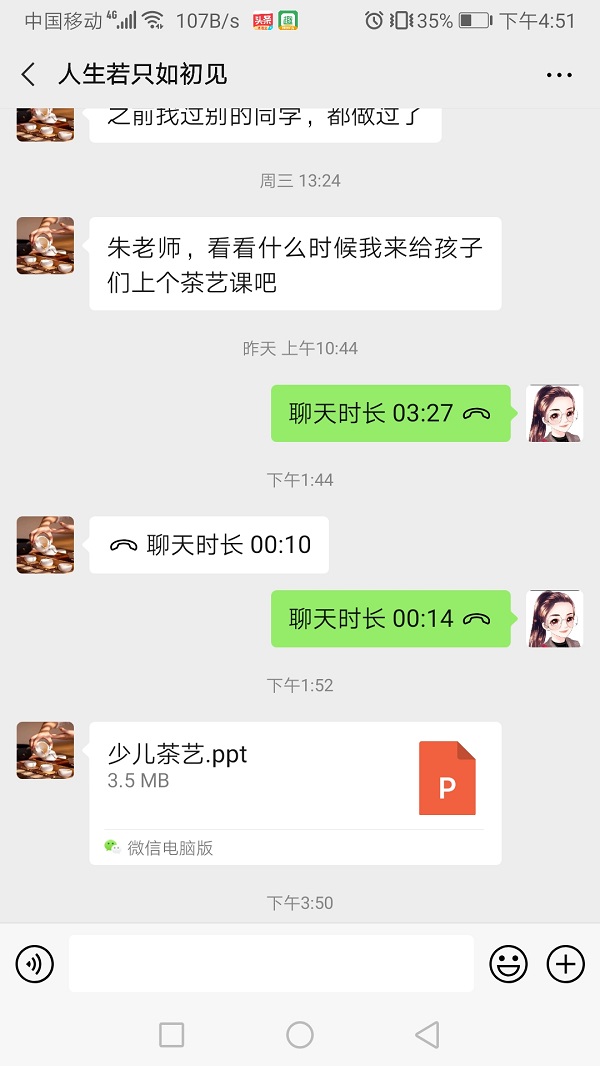Tap the 聊天时长 00:10 call bubble
This screenshot has width=600, height=1066.
coord(209,545)
